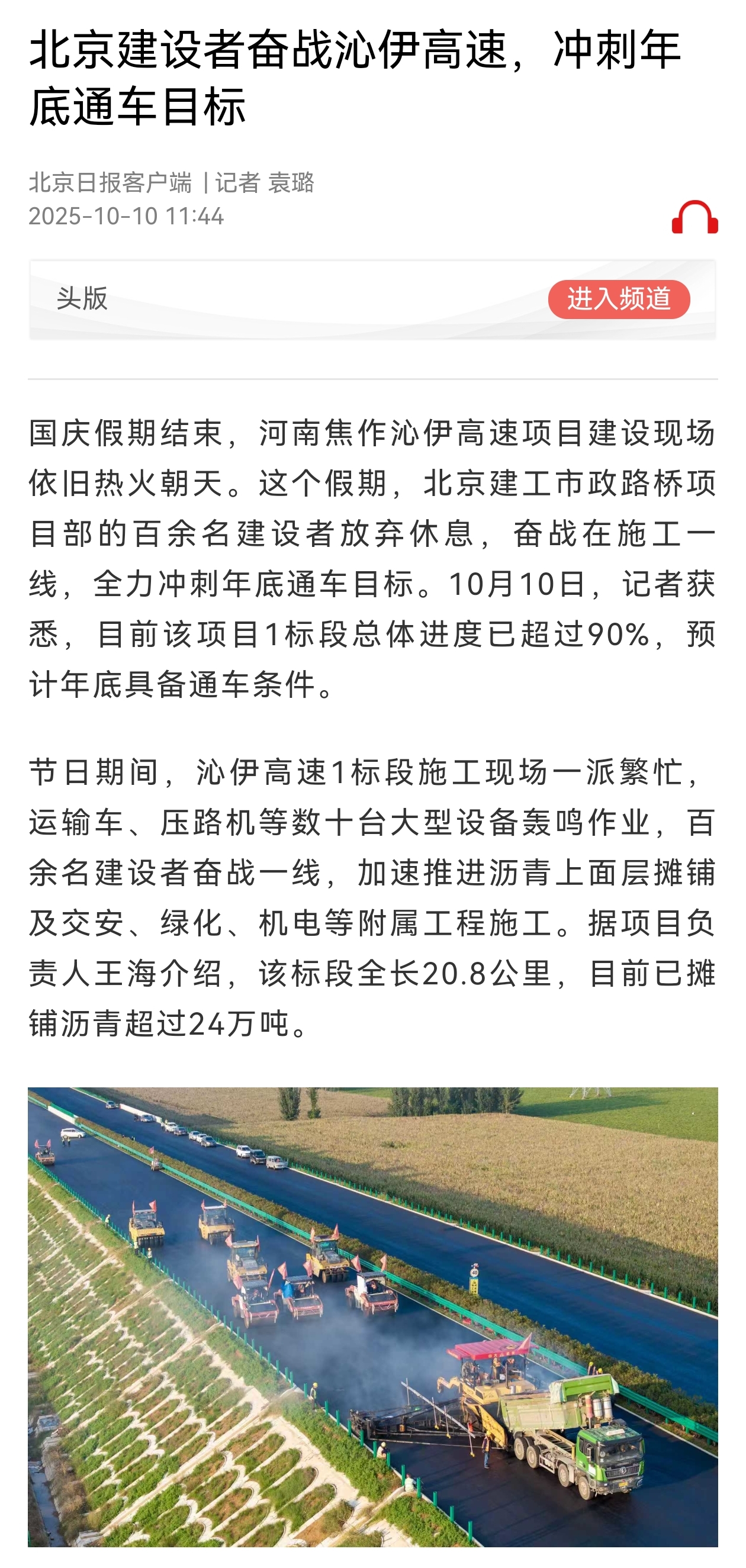746x1568 pixels.
Task: View the road paving photo full screen
Action: coord(372,1316)
